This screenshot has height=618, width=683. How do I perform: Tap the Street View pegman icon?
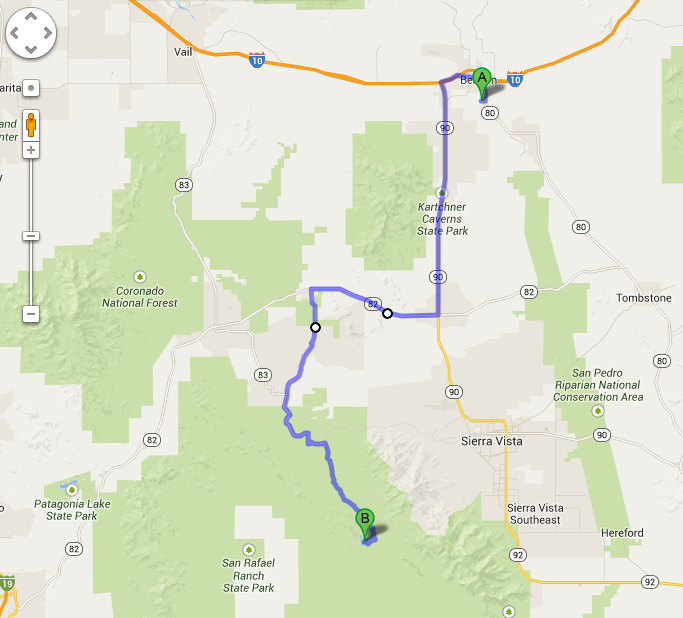coord(31,125)
